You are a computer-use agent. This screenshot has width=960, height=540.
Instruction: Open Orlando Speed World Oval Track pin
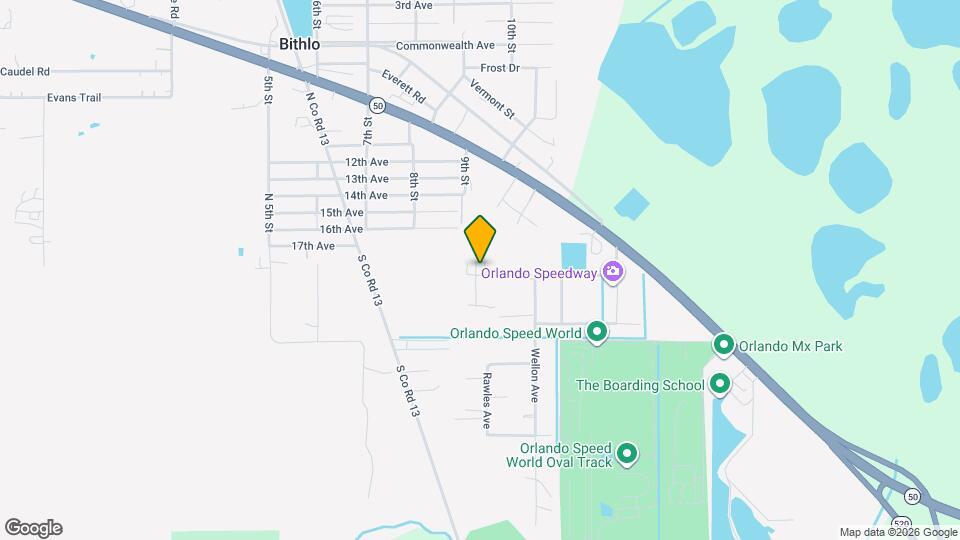click(627, 454)
